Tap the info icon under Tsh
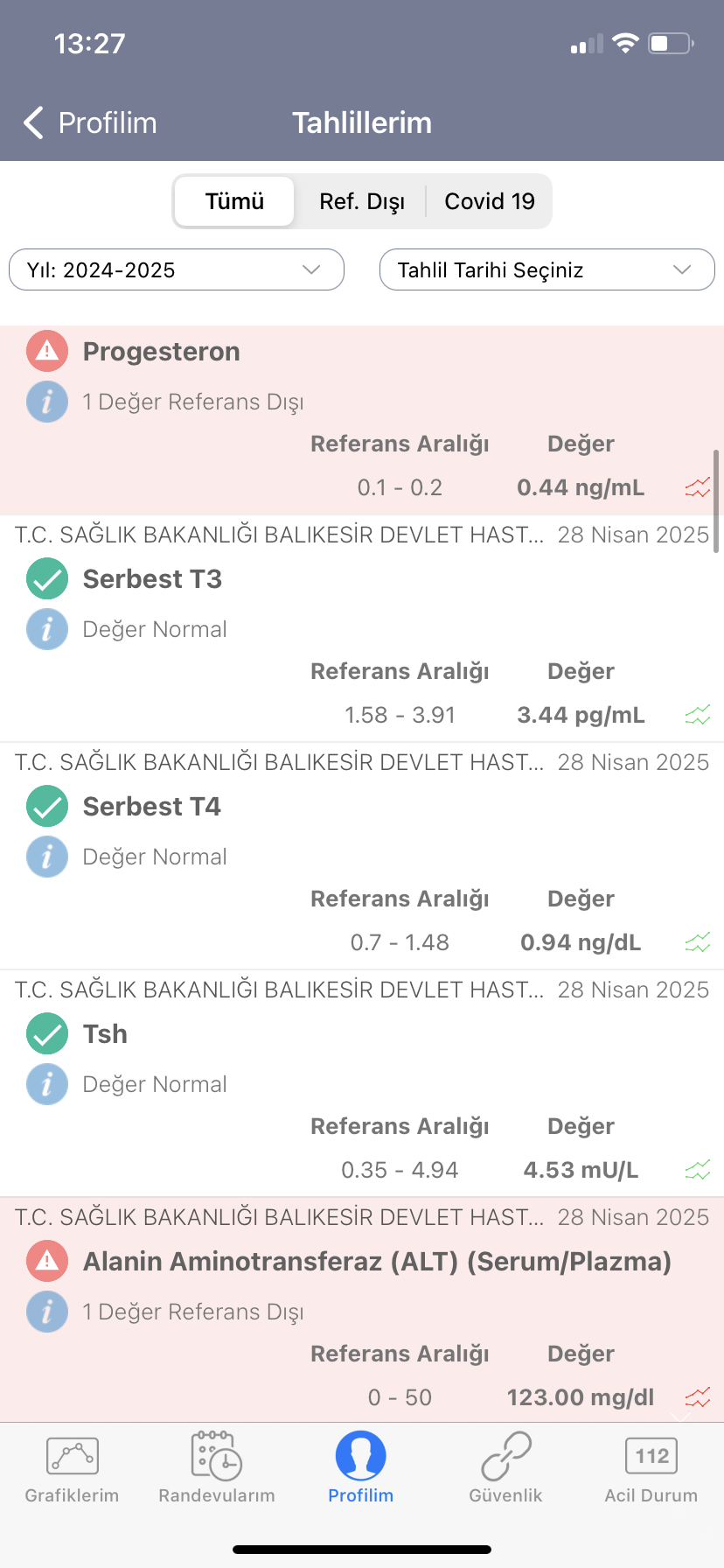Viewport: 724px width, 1568px height. point(47,1084)
